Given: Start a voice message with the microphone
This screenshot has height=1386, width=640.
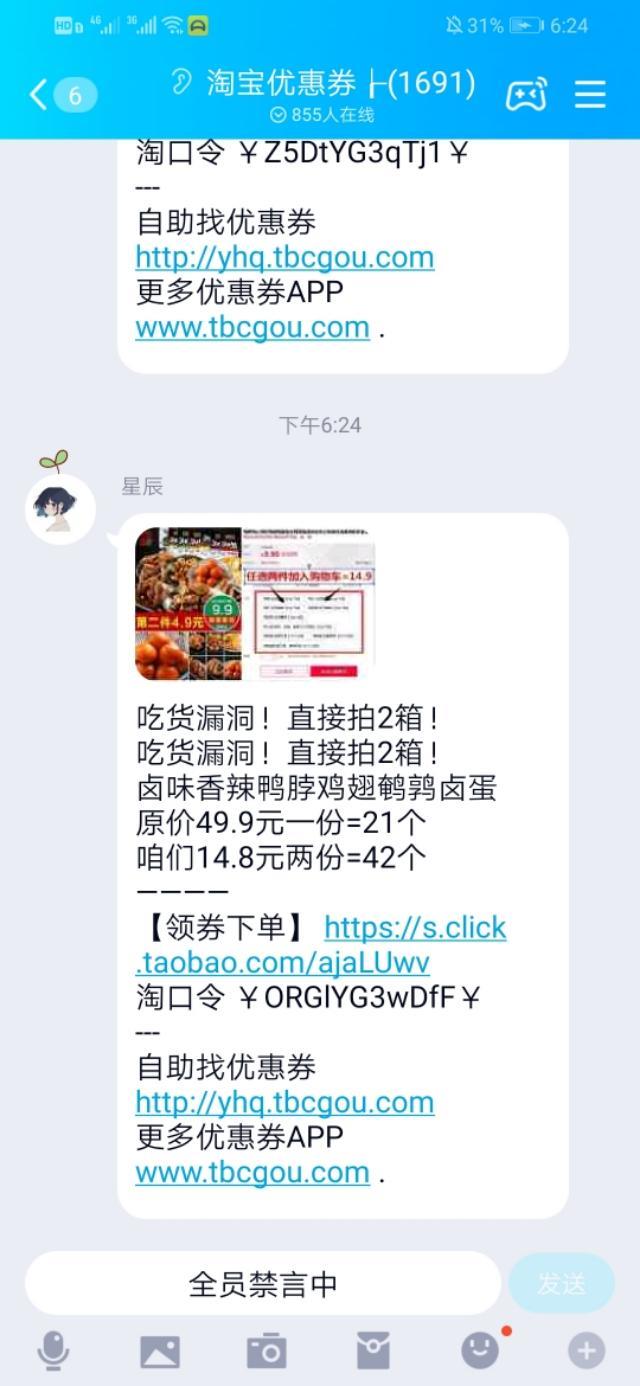Looking at the screenshot, I should (53, 1352).
